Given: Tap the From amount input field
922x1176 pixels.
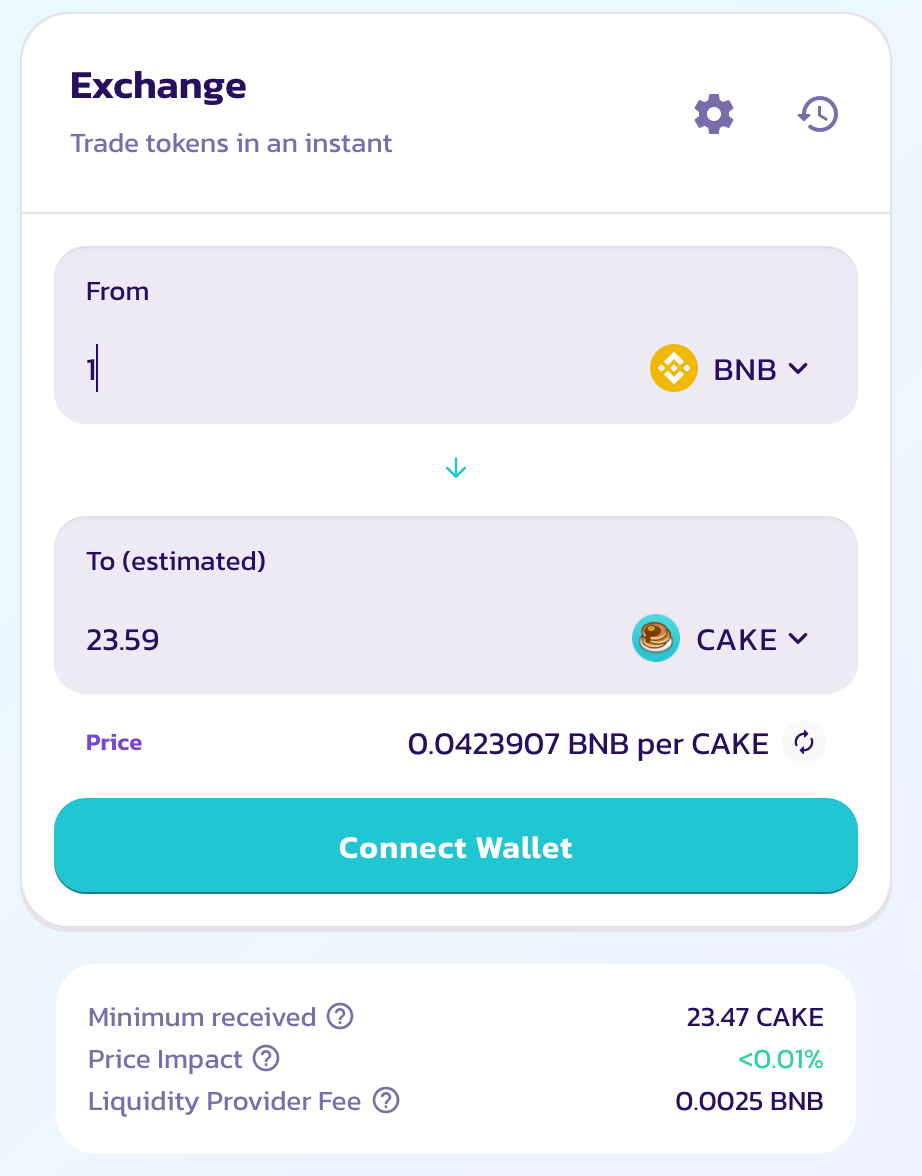Looking at the screenshot, I should (x=360, y=370).
